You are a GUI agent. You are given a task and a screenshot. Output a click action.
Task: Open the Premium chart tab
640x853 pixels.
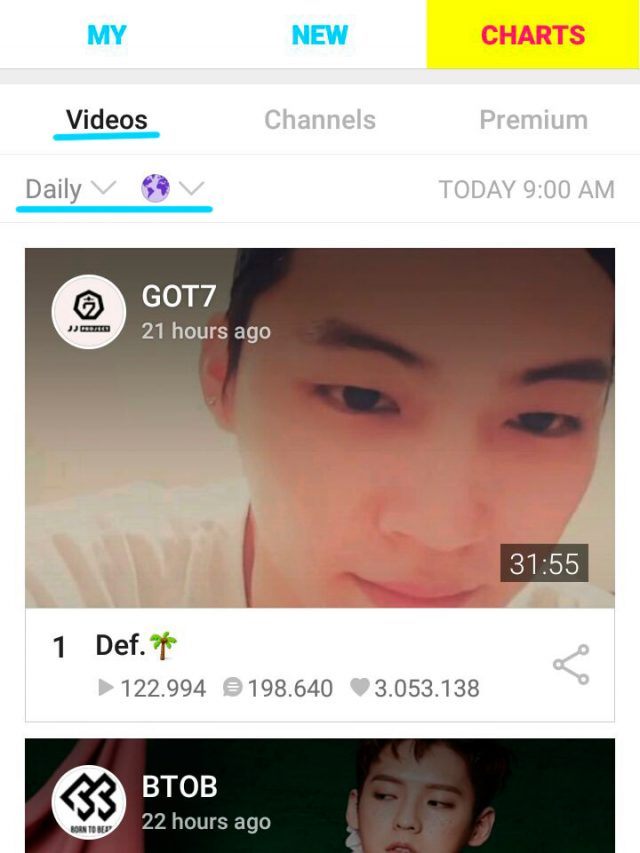(533, 120)
